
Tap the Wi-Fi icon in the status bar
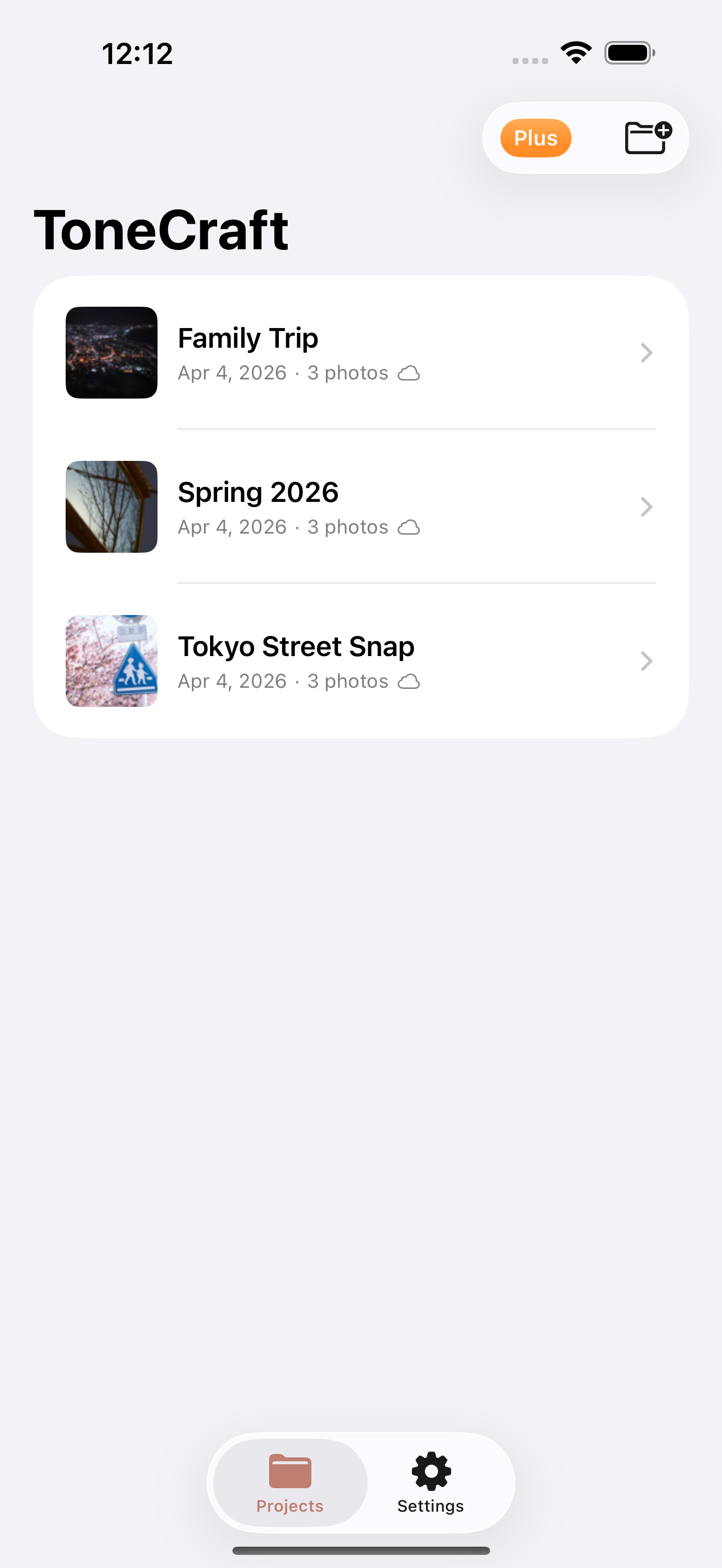(575, 52)
